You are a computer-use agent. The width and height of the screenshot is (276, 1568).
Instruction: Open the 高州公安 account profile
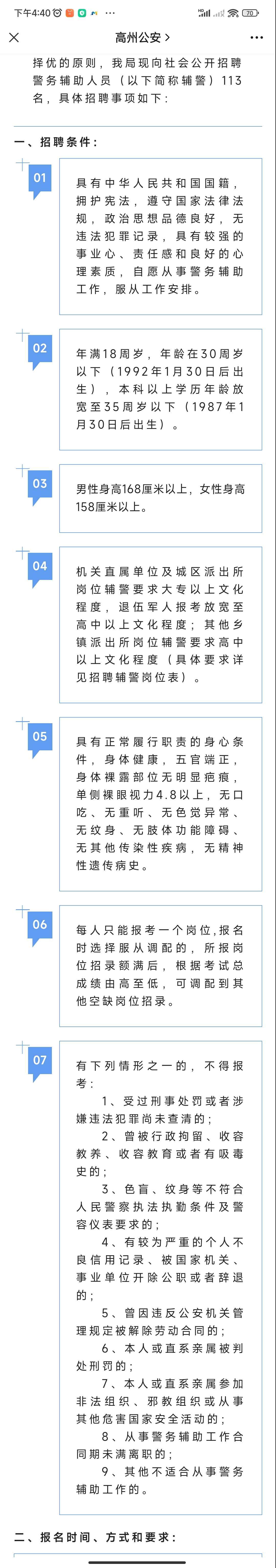click(x=142, y=38)
